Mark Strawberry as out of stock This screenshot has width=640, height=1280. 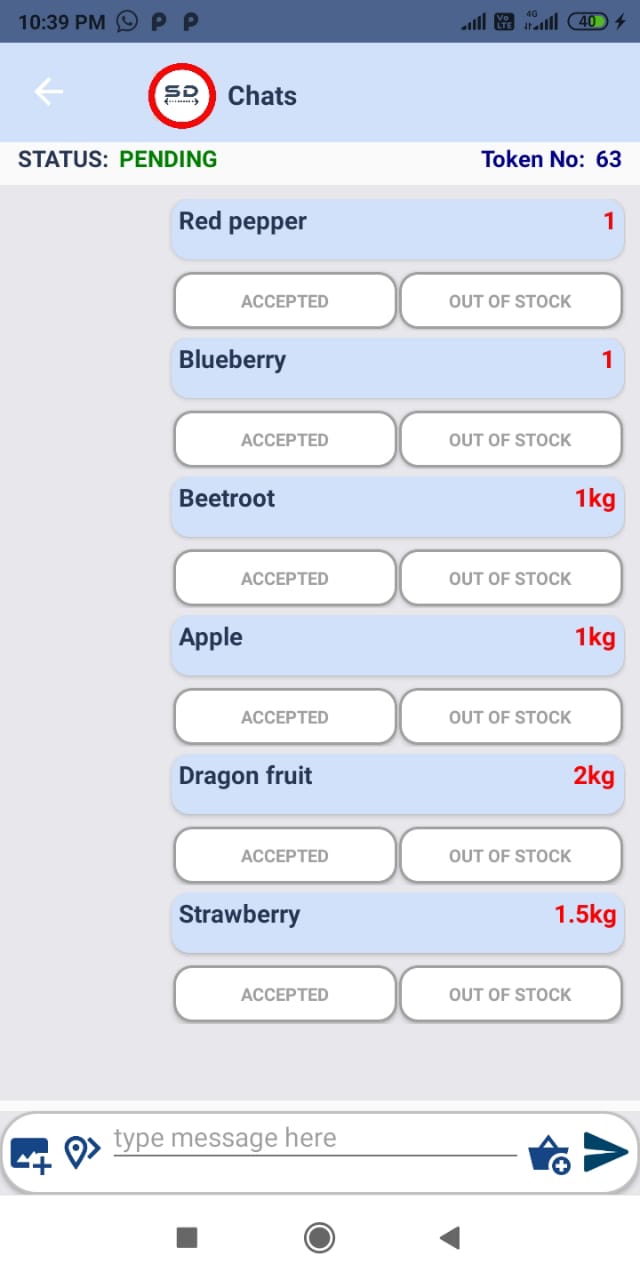point(510,995)
